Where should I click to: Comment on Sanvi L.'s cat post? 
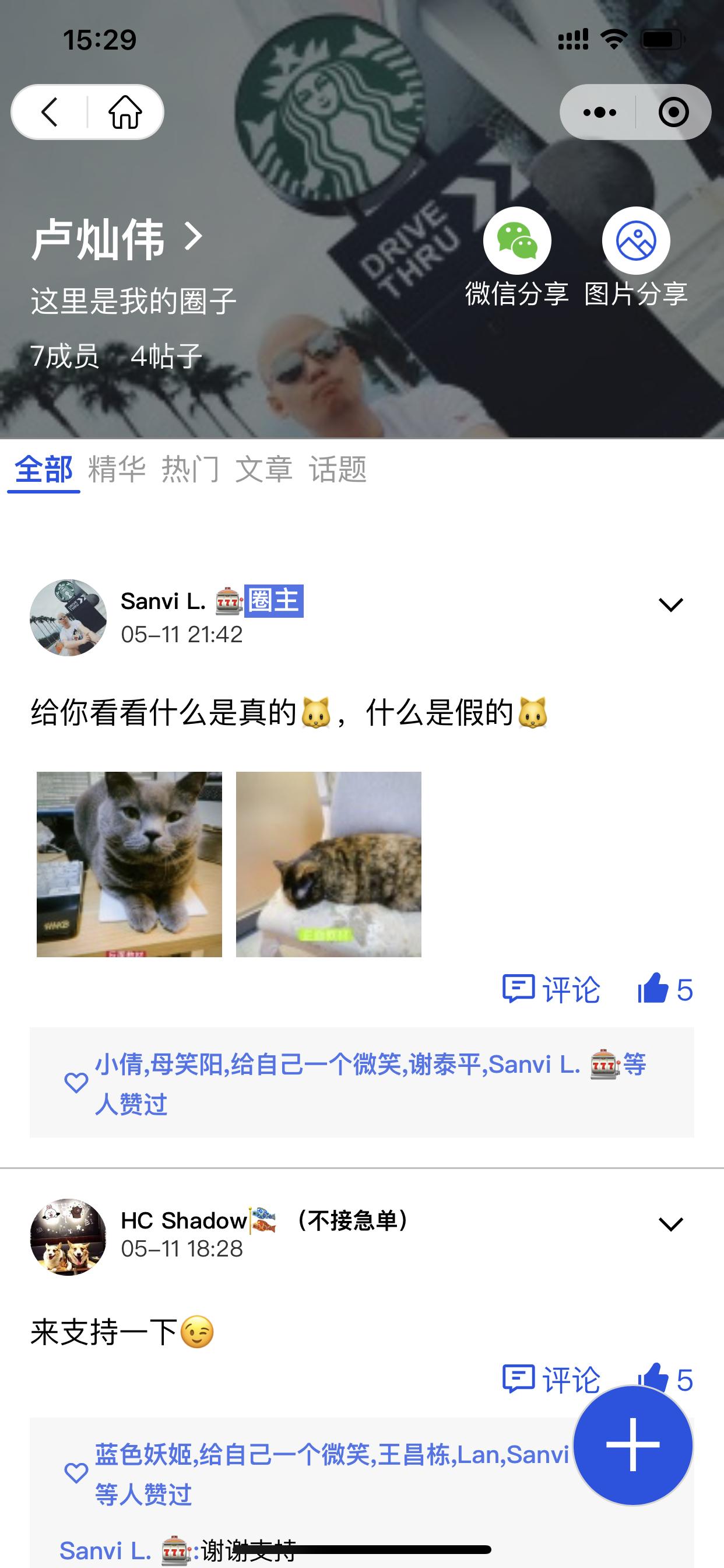point(551,989)
